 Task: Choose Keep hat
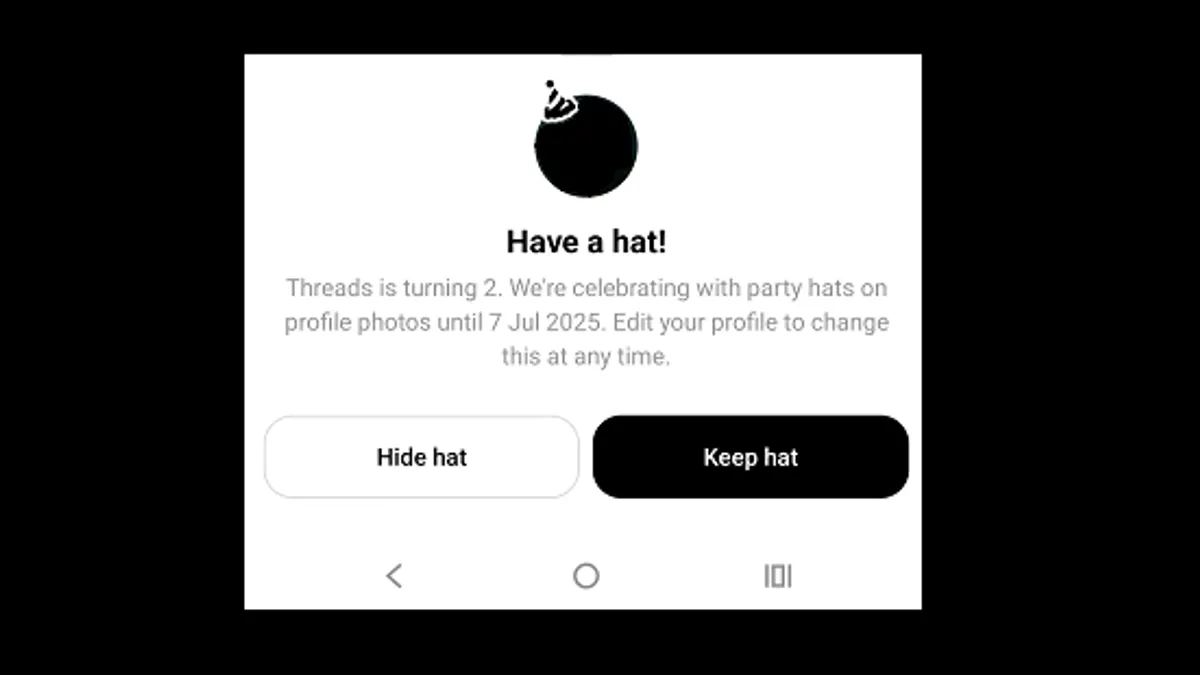click(750, 457)
